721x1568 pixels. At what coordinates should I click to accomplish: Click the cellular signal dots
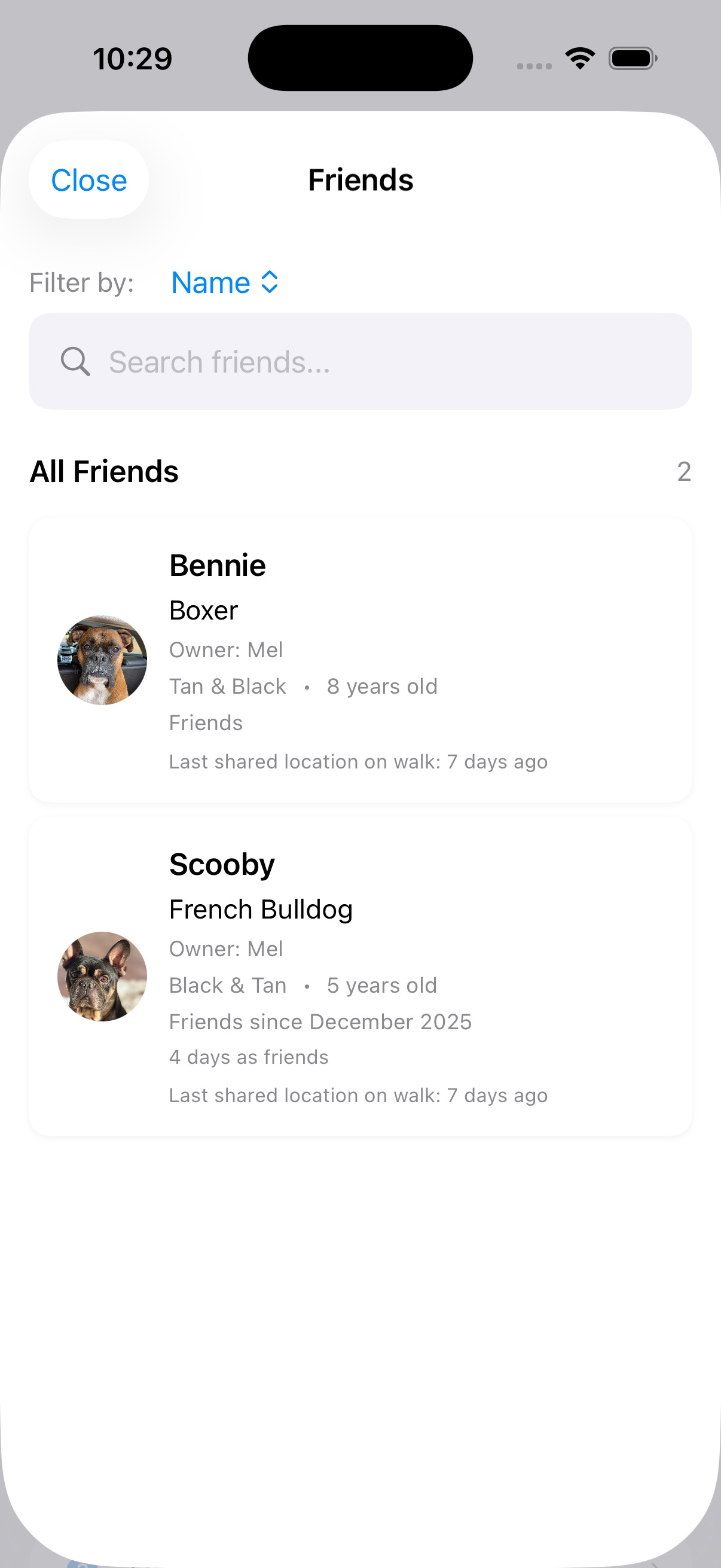pos(534,63)
